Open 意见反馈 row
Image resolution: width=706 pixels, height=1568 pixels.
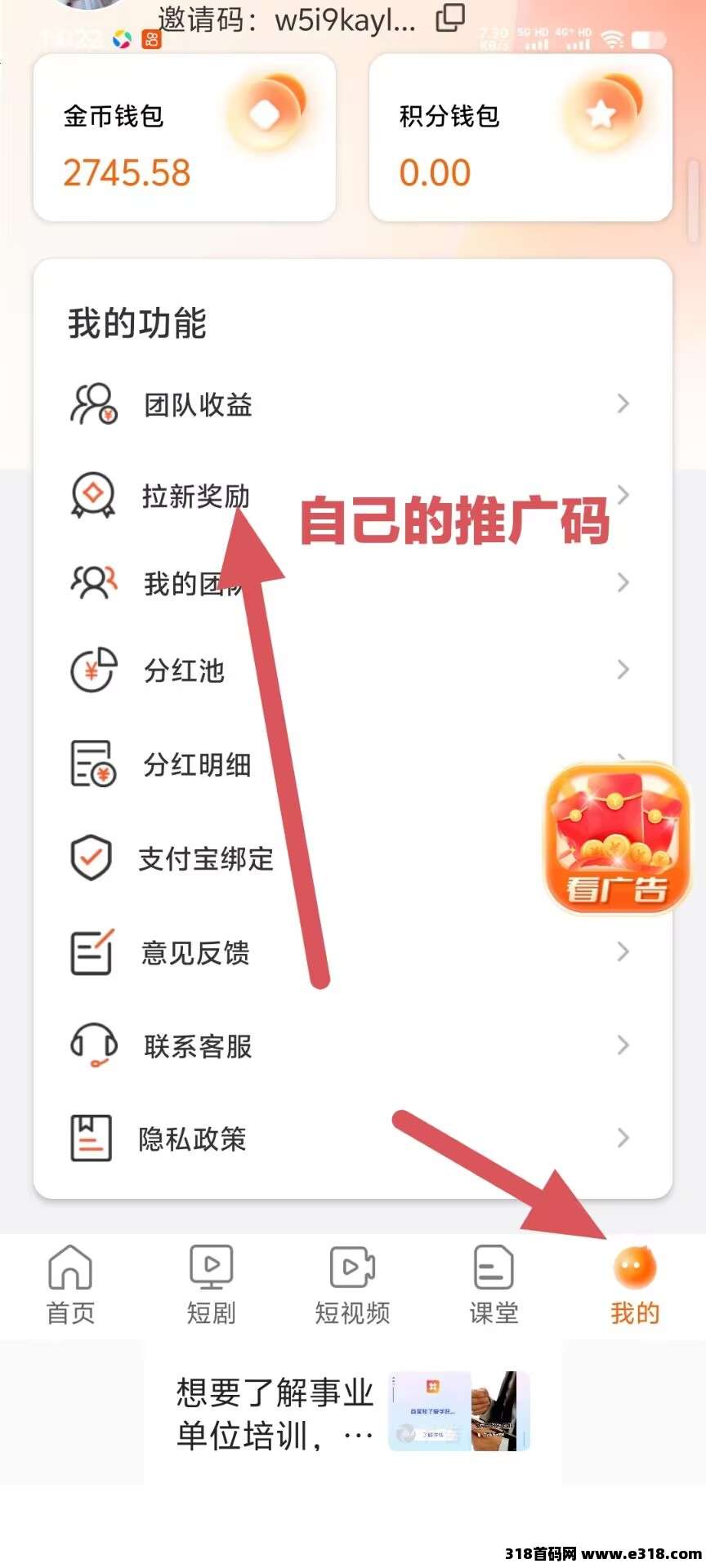(x=351, y=952)
